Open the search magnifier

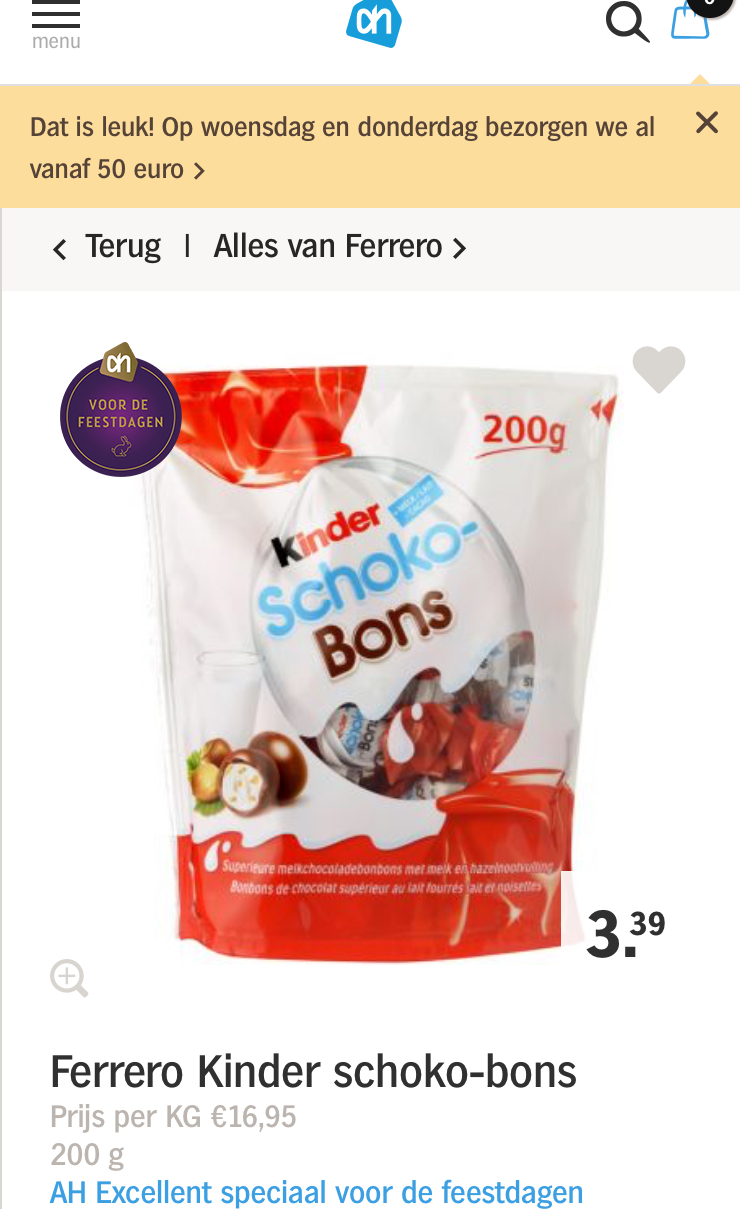click(x=628, y=22)
